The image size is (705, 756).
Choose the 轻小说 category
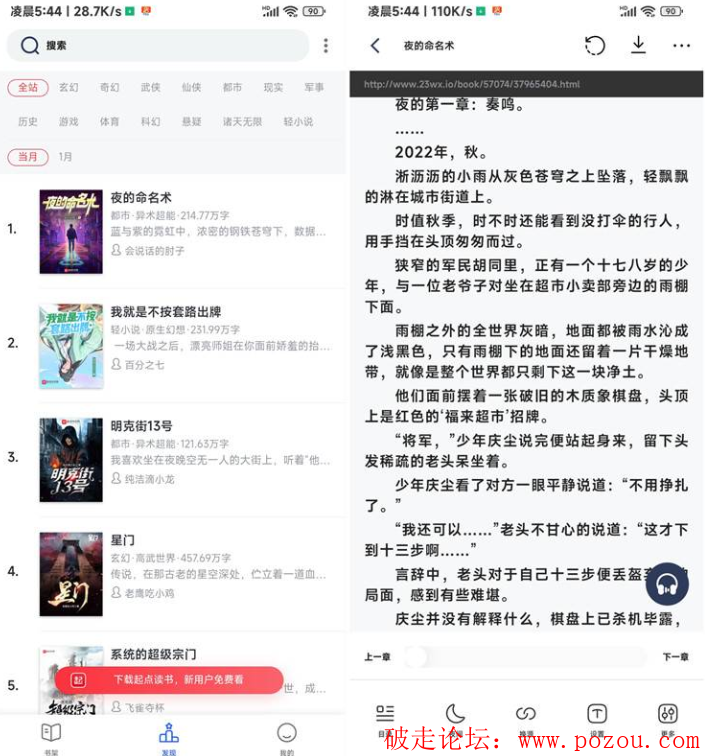click(298, 122)
